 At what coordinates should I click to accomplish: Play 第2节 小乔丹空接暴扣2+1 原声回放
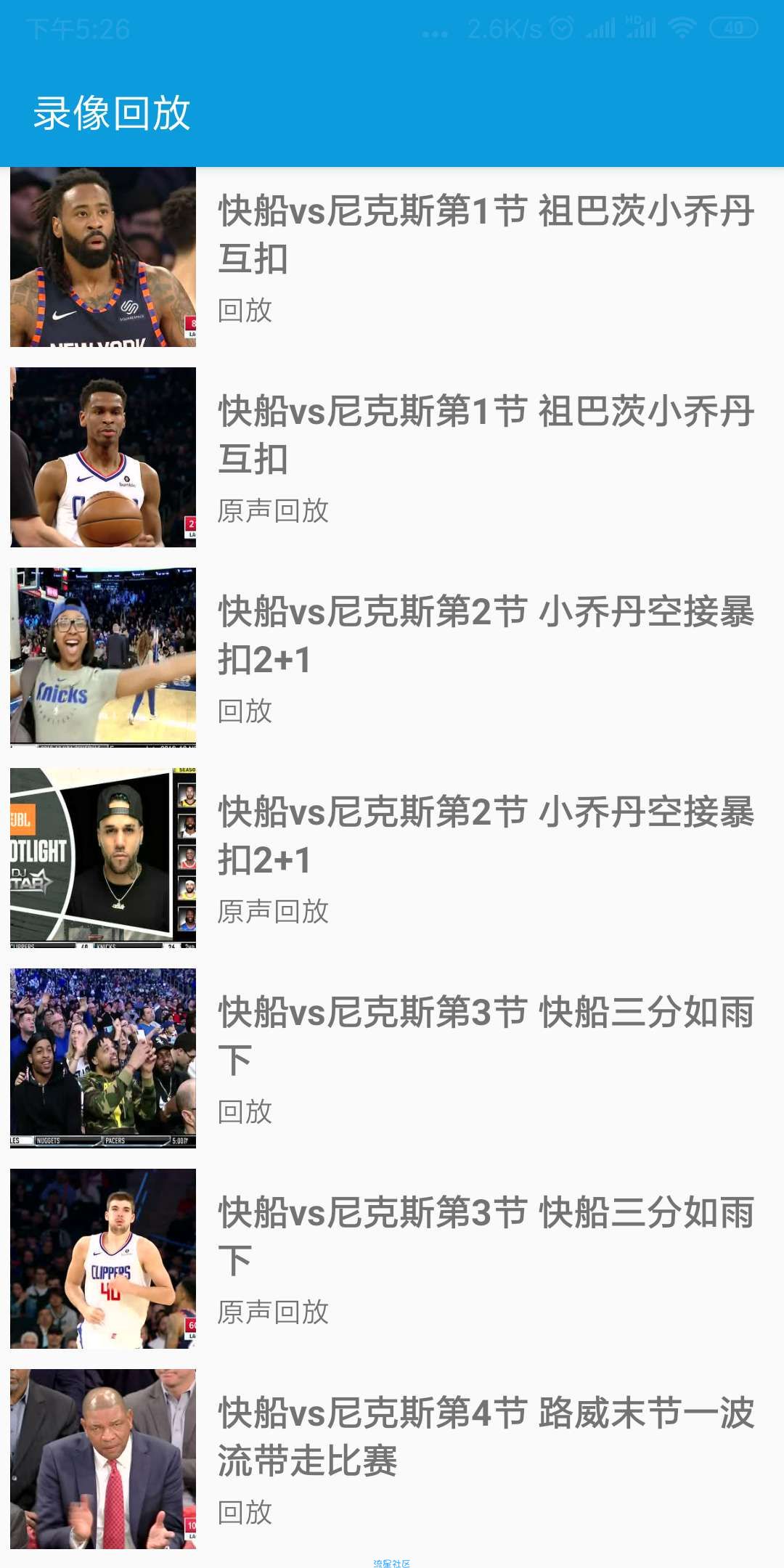pyautogui.click(x=392, y=858)
